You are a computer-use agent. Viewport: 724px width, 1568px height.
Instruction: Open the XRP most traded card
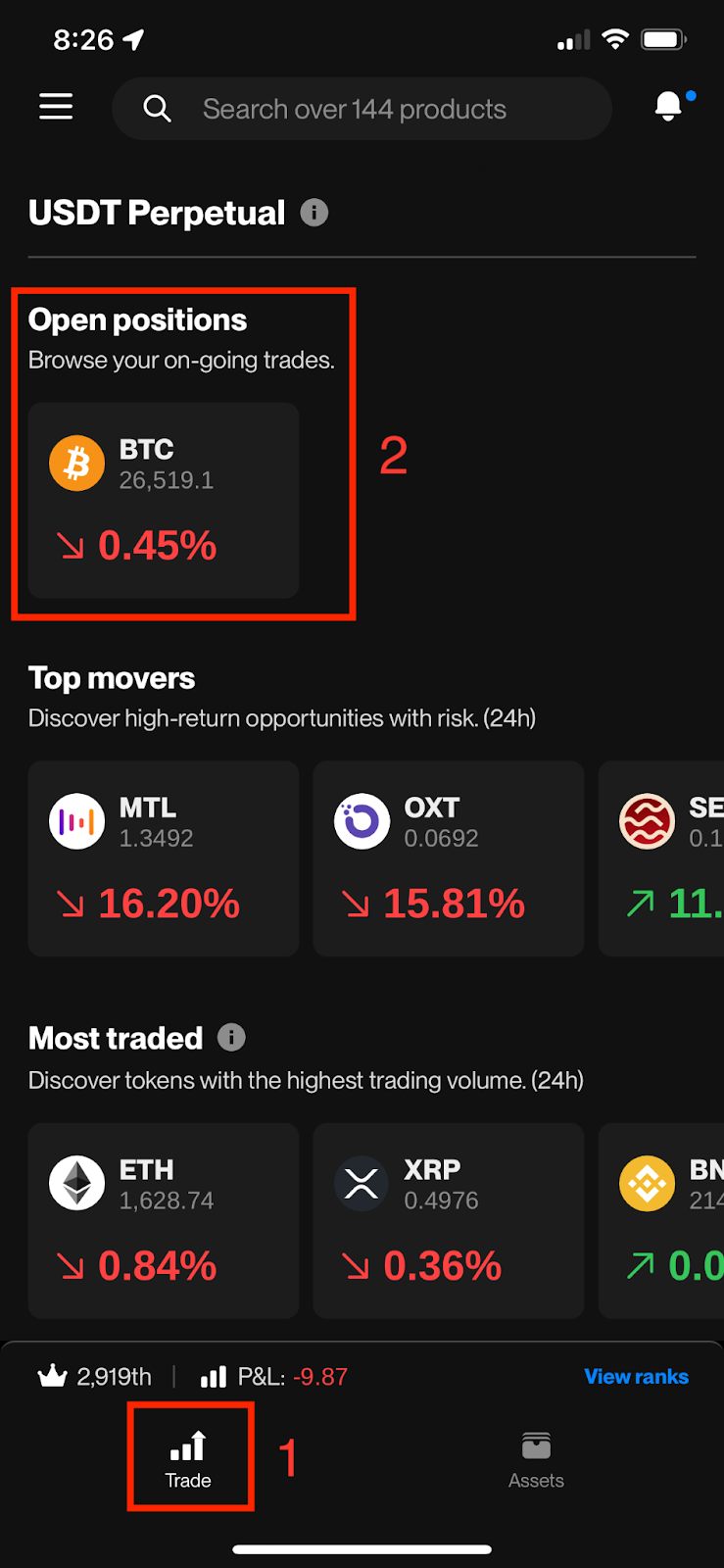tap(449, 1221)
